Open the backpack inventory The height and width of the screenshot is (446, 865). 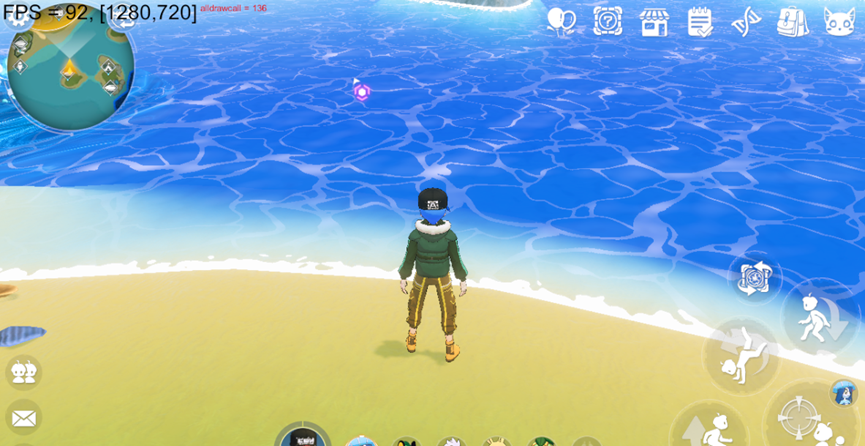point(792,21)
